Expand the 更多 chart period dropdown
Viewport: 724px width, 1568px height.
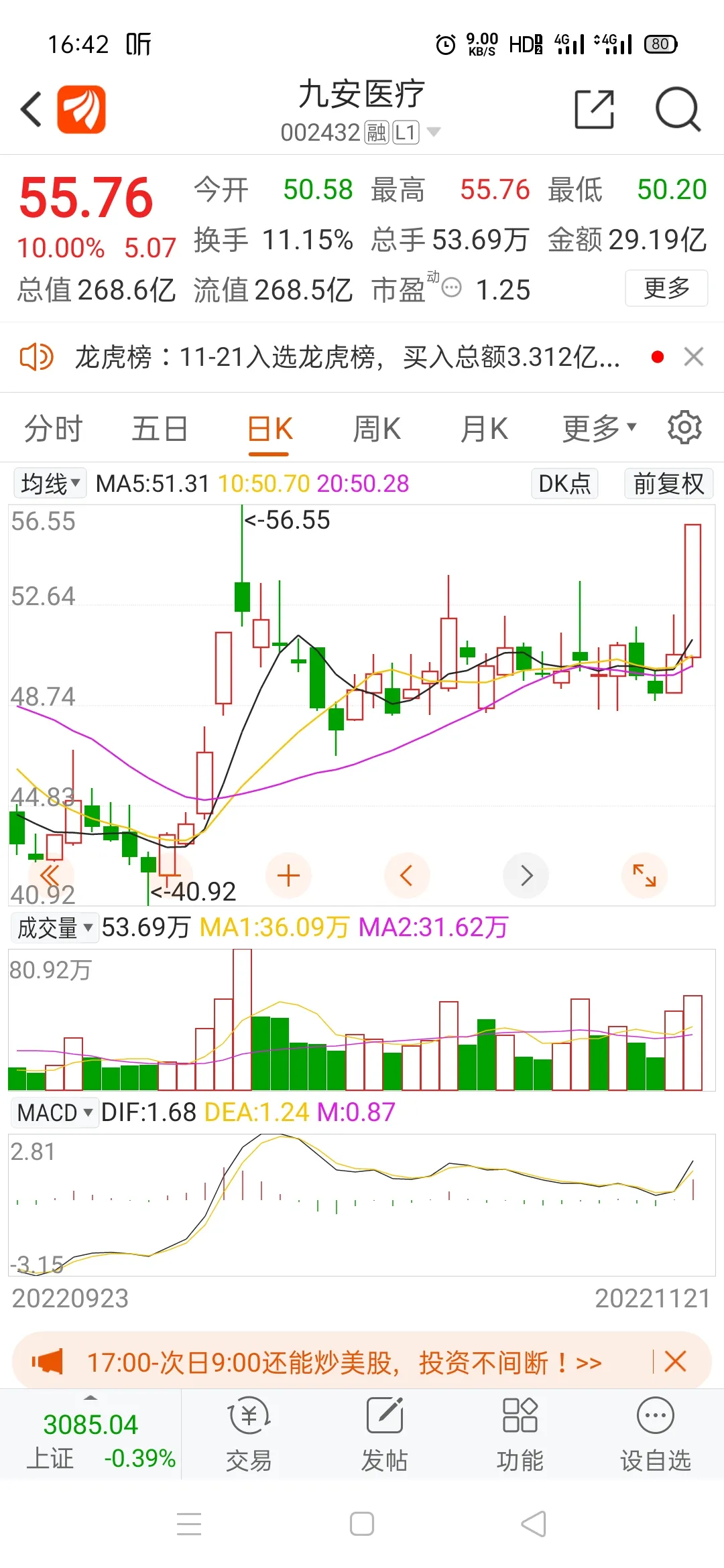598,429
